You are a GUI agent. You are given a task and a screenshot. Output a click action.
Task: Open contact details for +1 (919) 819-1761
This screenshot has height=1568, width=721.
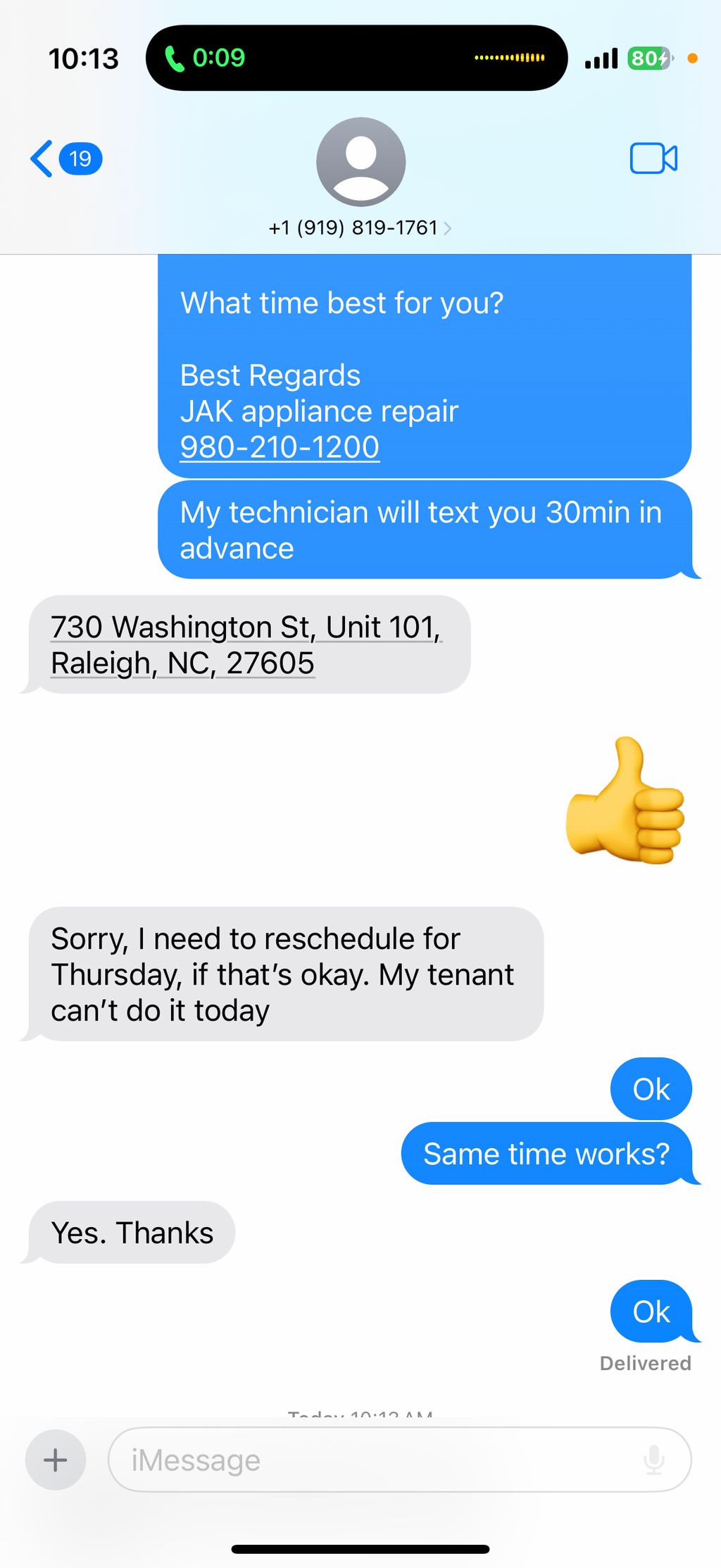coord(360,228)
